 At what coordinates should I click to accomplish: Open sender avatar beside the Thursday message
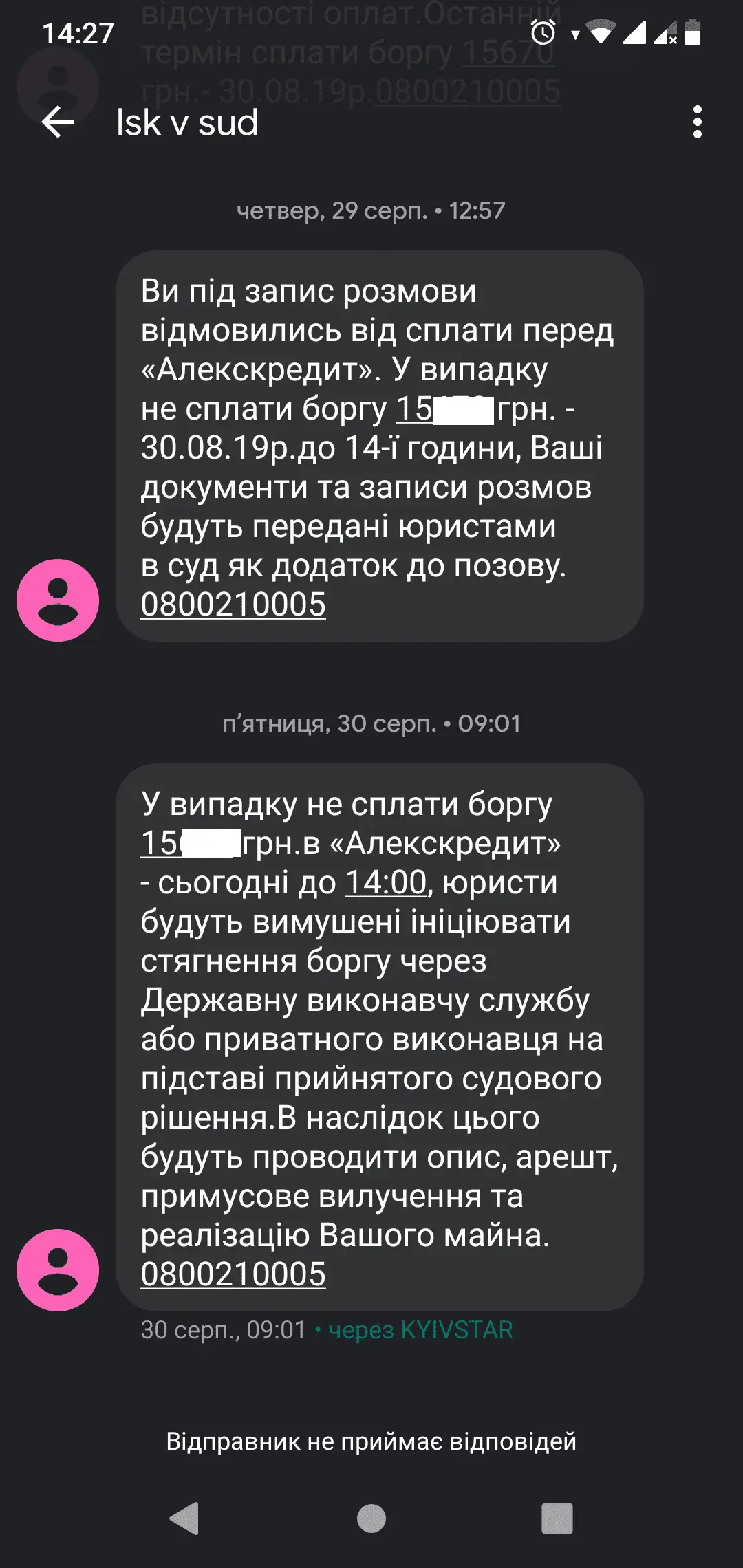(58, 600)
